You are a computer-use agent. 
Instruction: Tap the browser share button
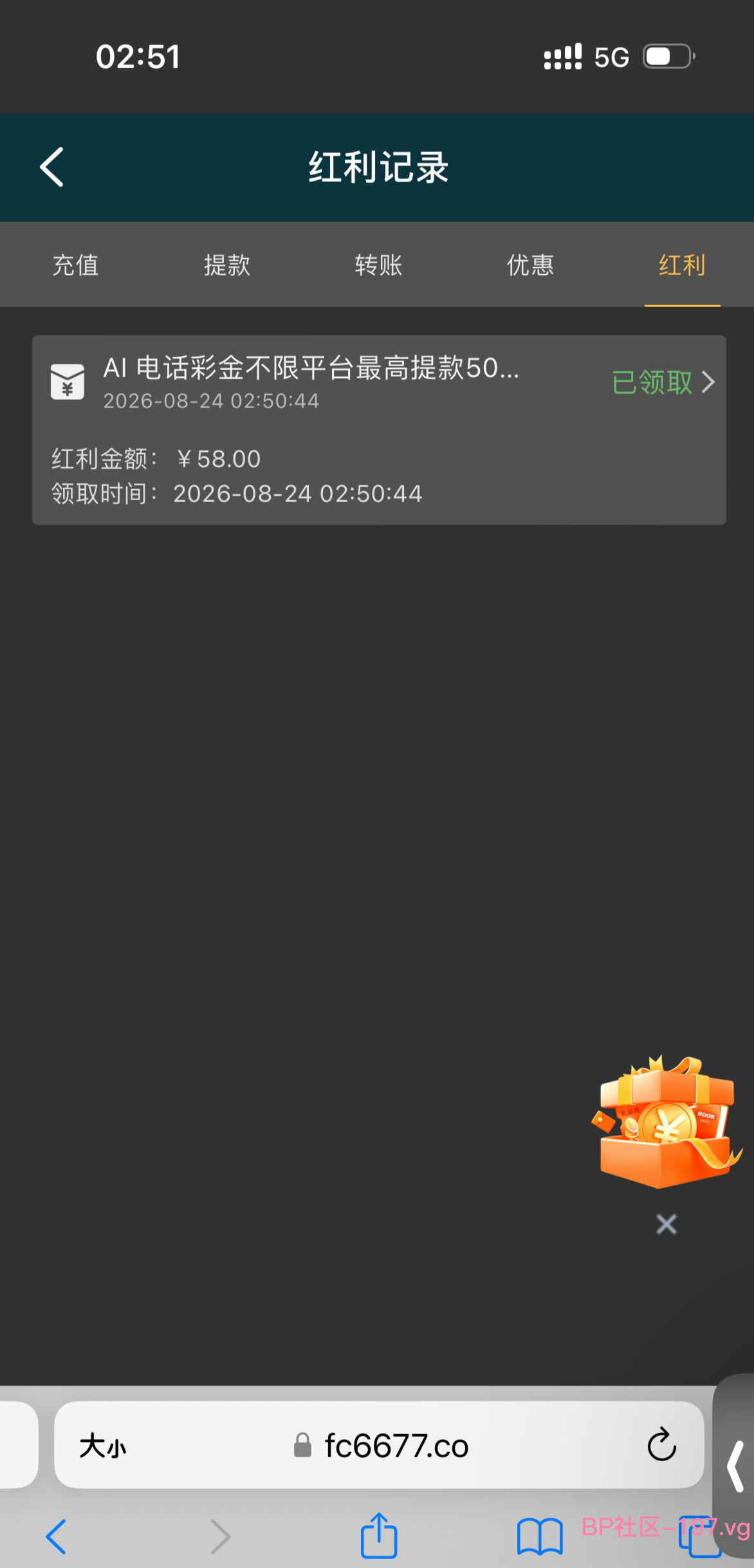379,1535
